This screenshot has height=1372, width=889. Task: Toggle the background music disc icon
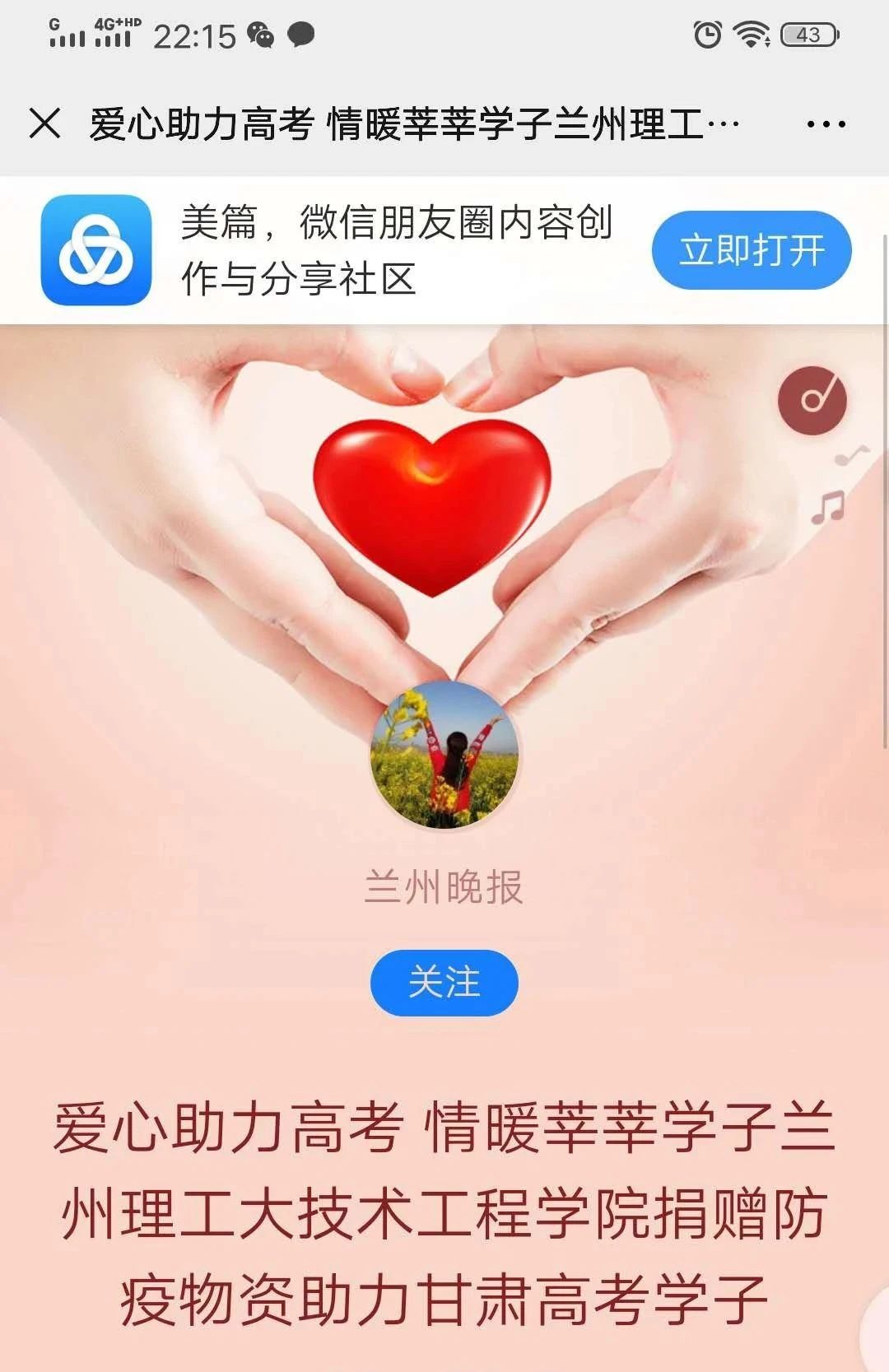click(812, 401)
